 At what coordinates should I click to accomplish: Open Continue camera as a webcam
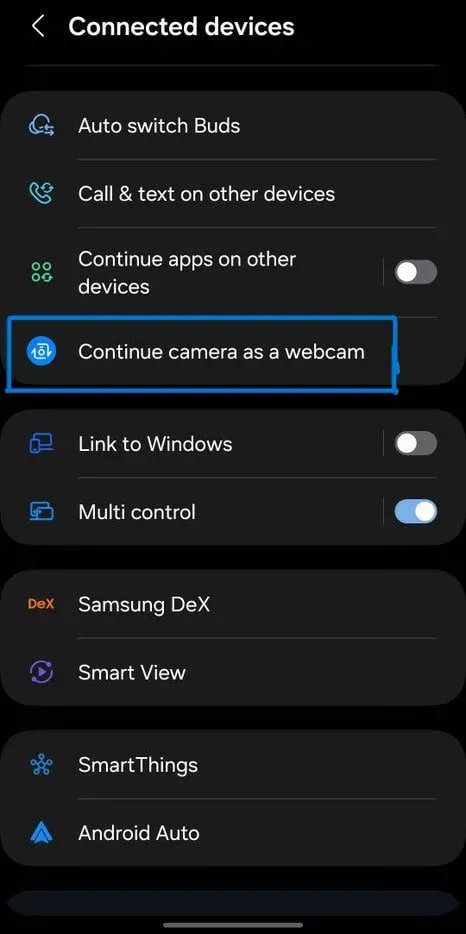click(x=233, y=351)
